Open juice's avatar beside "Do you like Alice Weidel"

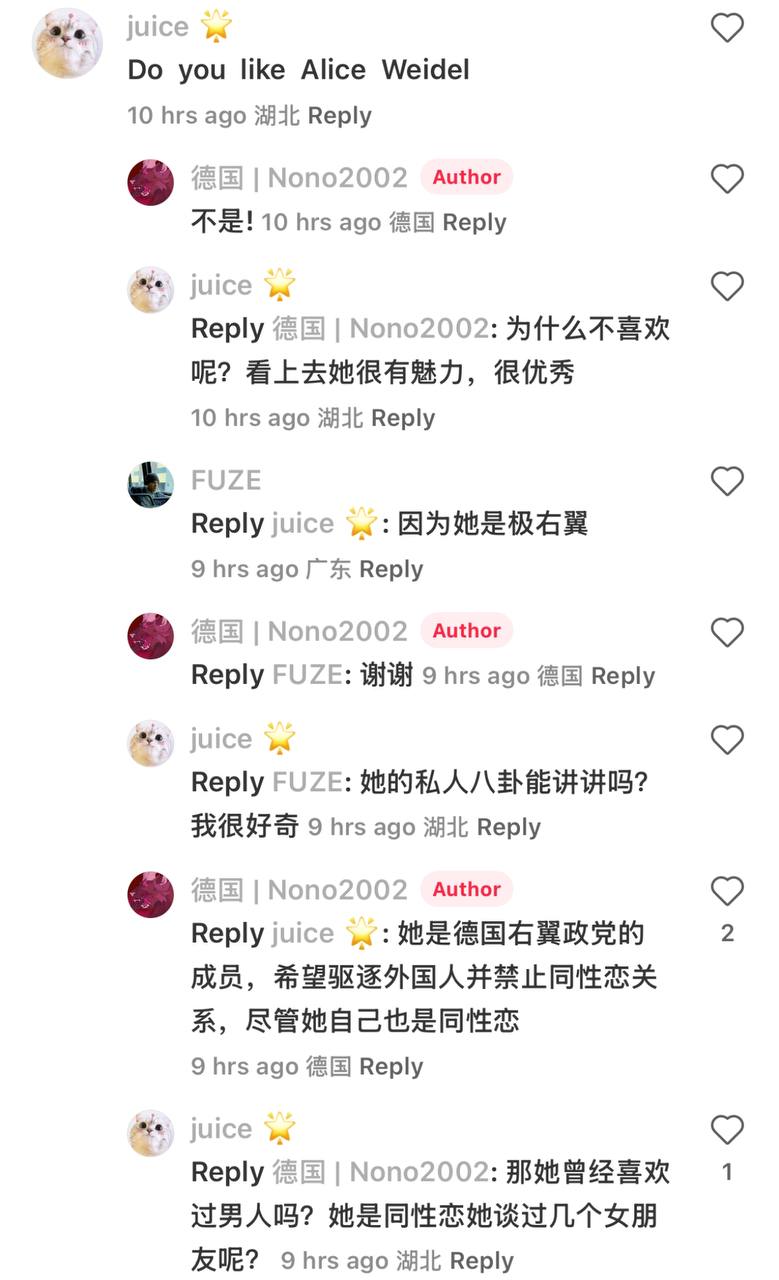(x=67, y=43)
